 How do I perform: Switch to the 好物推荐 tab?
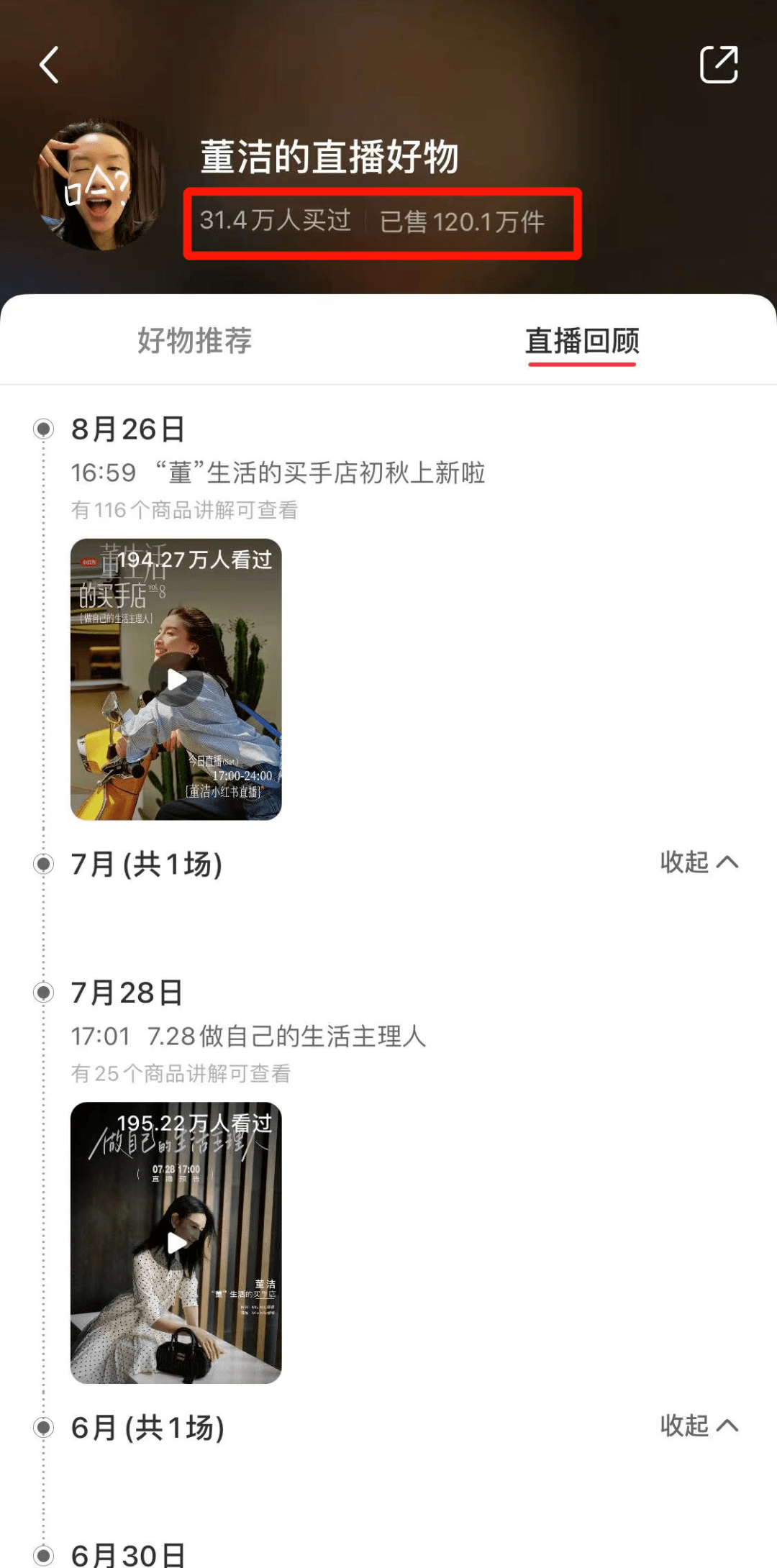point(194,340)
